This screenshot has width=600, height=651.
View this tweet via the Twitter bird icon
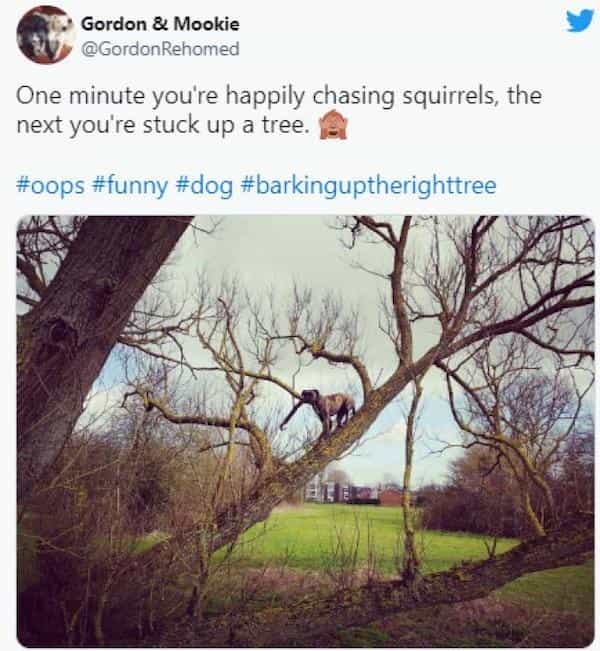coord(579,20)
